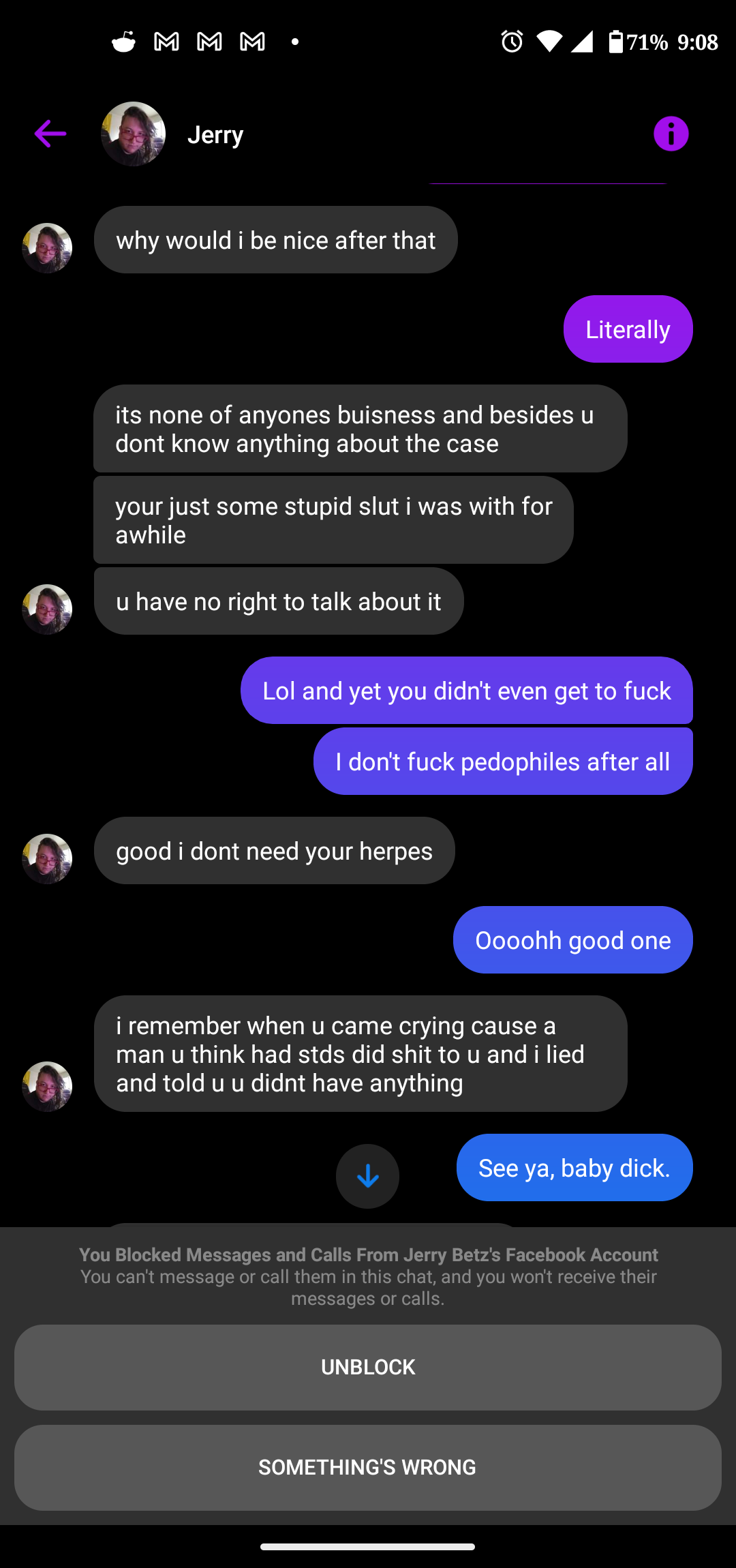Screen dimensions: 736x1568
Task: Jump to latest messages with down arrow
Action: tap(367, 1176)
